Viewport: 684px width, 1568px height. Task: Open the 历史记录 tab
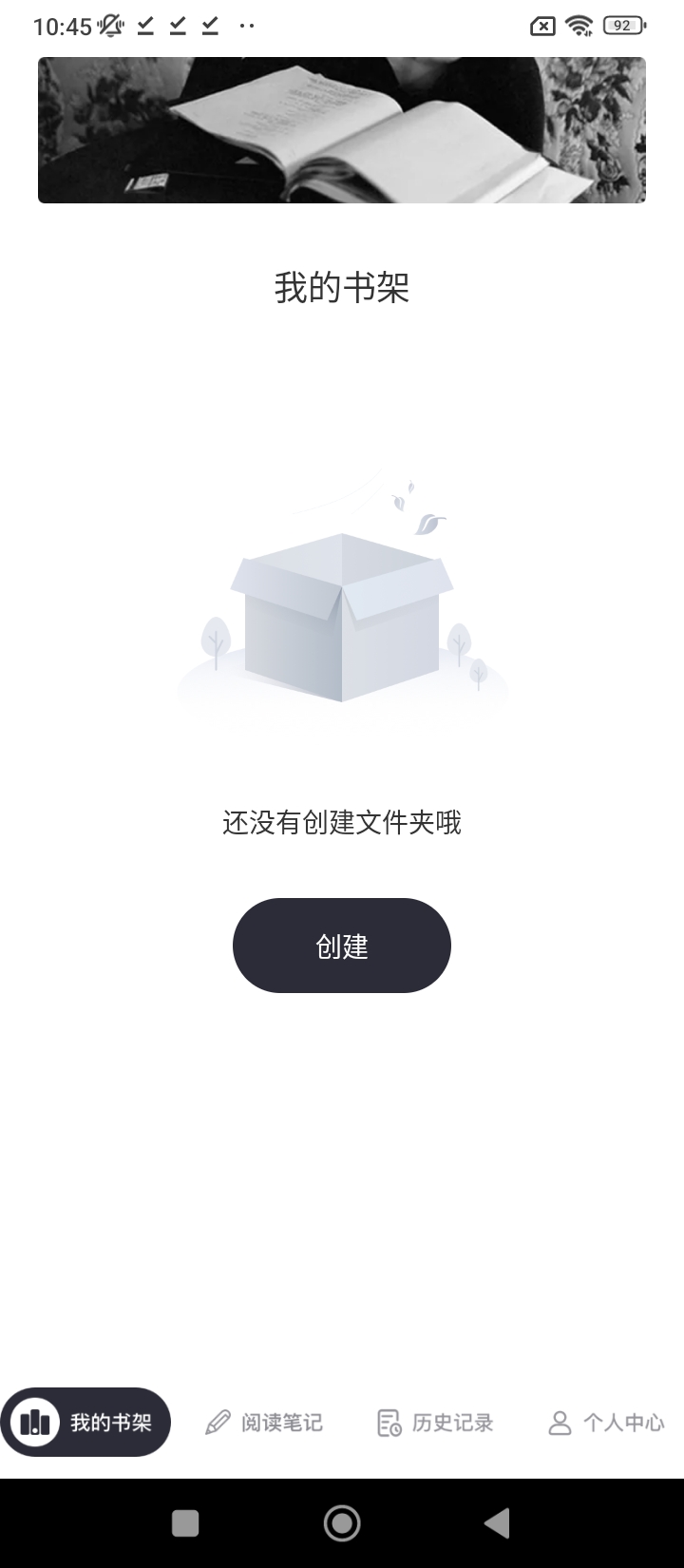pos(435,1423)
